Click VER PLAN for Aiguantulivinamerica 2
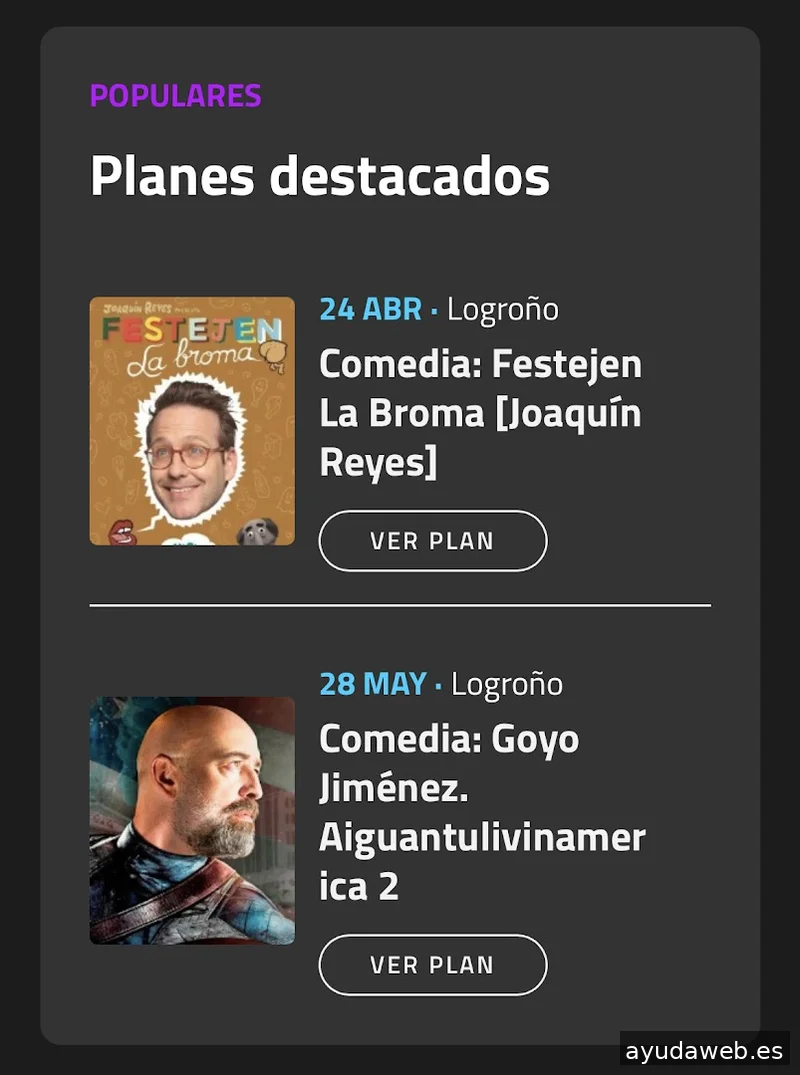 point(432,964)
